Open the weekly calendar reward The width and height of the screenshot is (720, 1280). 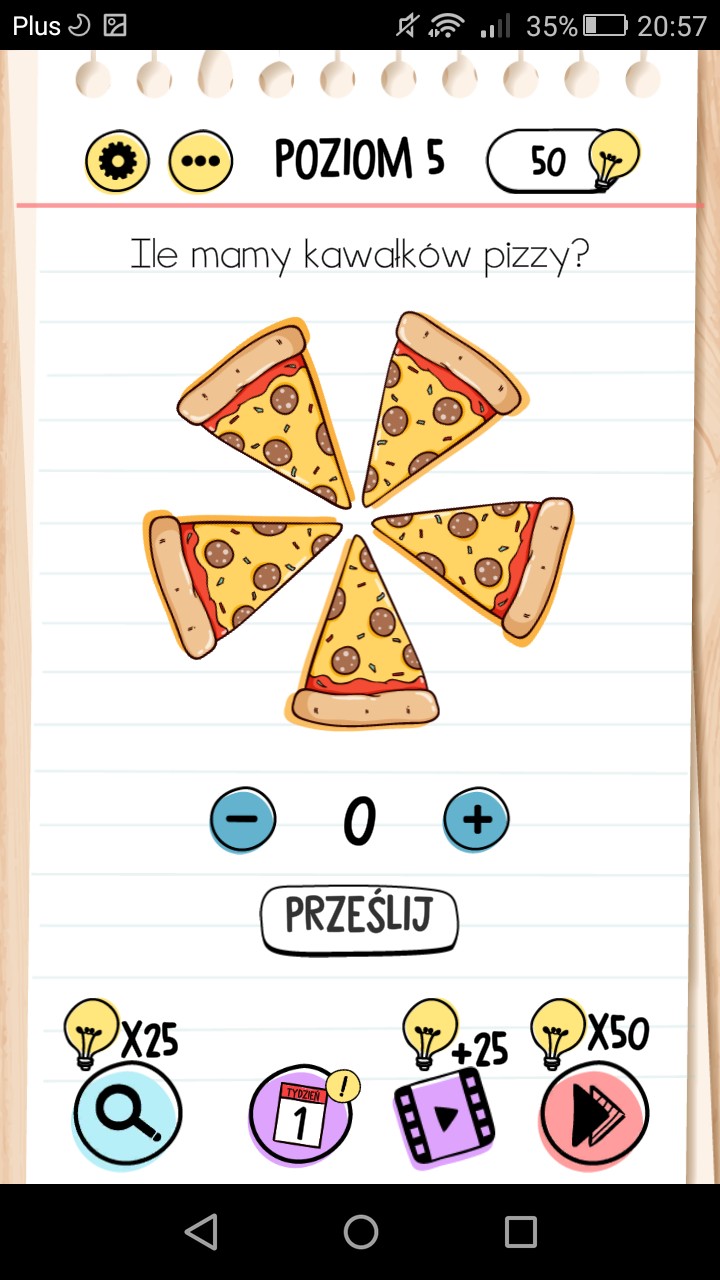tap(300, 1115)
